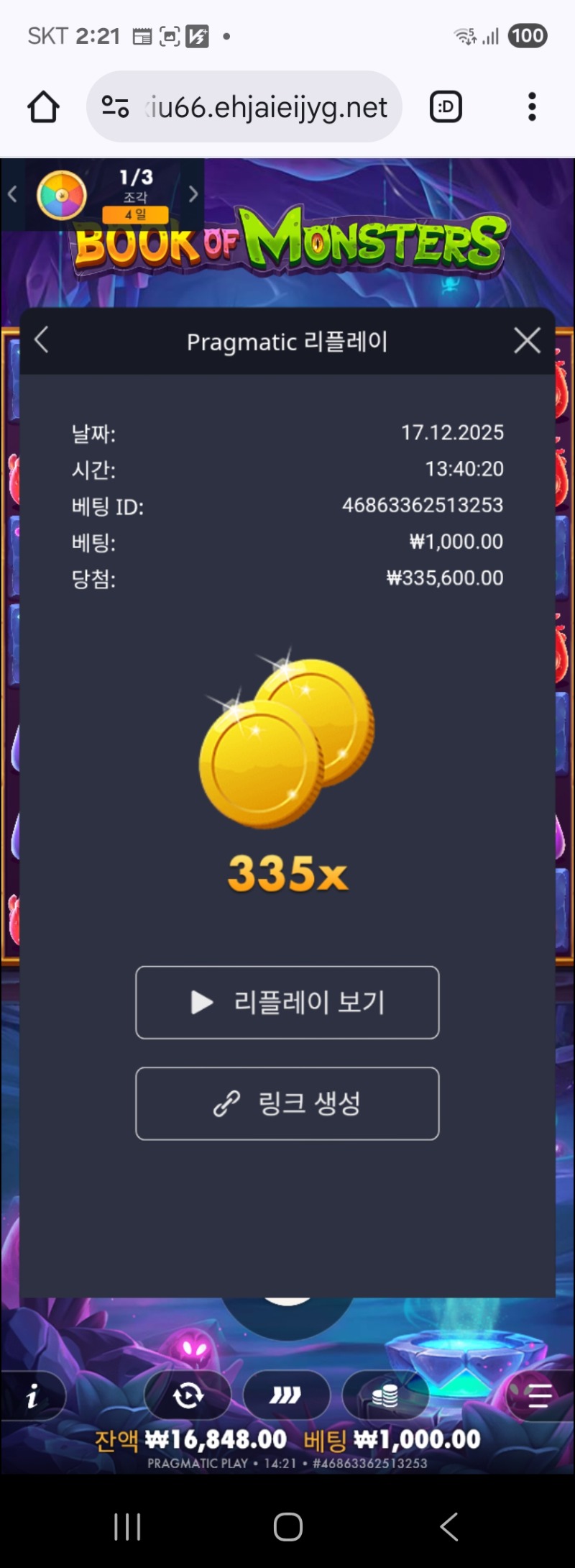Viewport: 575px width, 1568px height.
Task: Go back using the system navigation bar
Action: click(x=449, y=1526)
